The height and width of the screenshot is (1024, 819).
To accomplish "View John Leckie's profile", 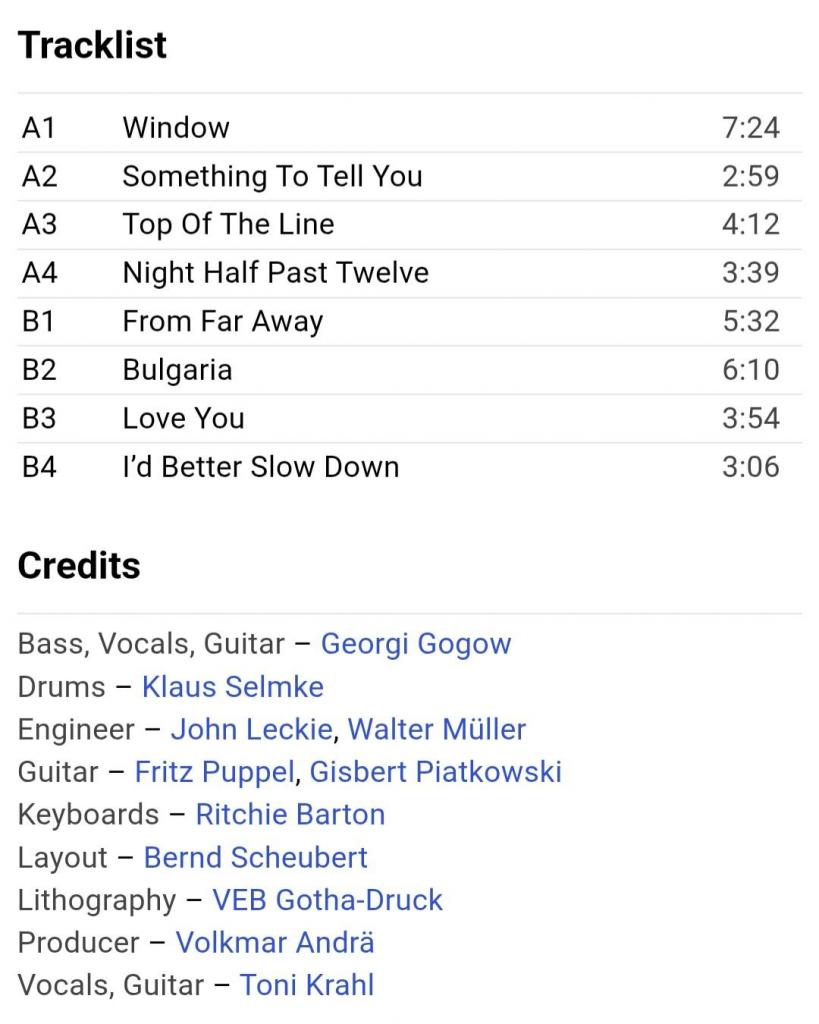I will [250, 730].
